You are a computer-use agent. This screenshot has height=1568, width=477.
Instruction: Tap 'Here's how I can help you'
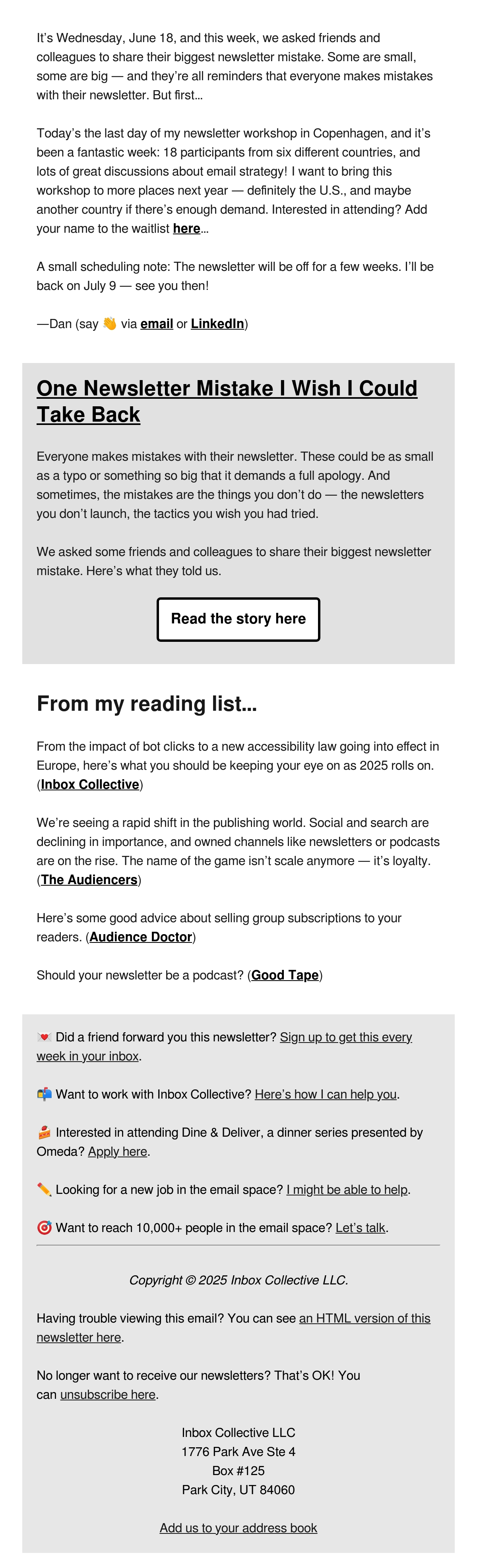pyautogui.click(x=326, y=1095)
